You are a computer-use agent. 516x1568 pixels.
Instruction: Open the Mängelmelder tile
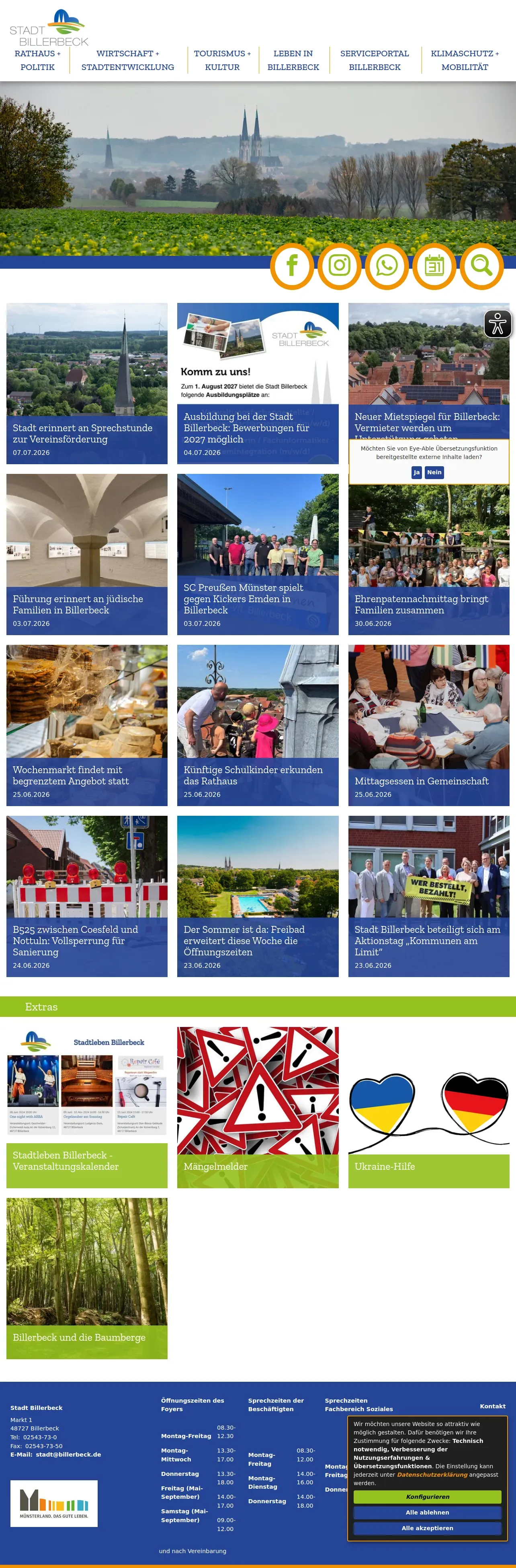pyautogui.click(x=258, y=1107)
